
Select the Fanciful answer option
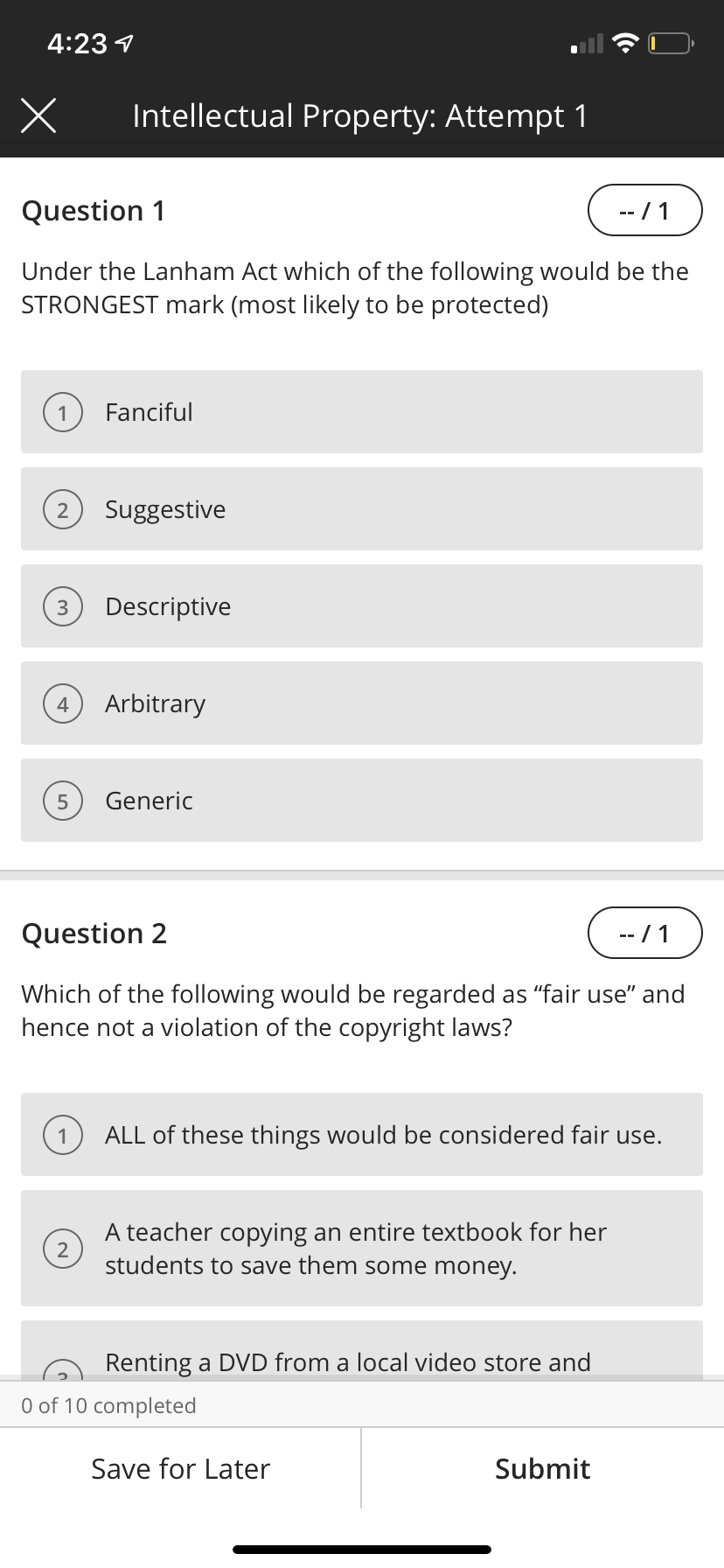361,411
